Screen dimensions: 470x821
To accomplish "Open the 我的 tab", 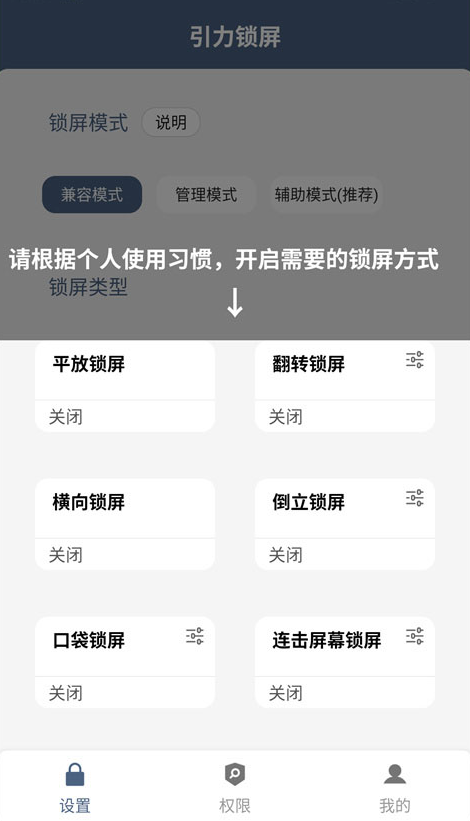I will [x=395, y=788].
